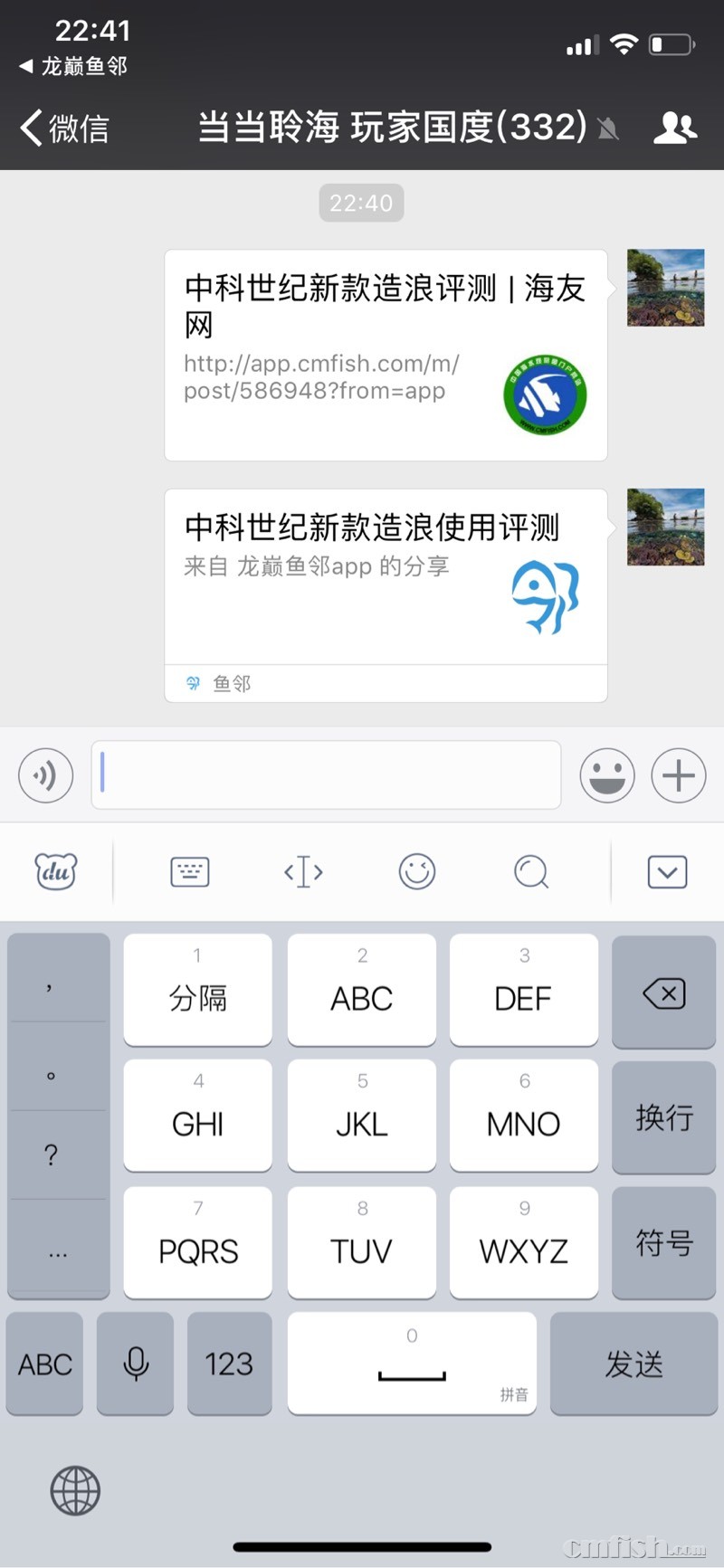Tap the backspace key
Image resolution: width=724 pixels, height=1568 pixels.
(663, 993)
